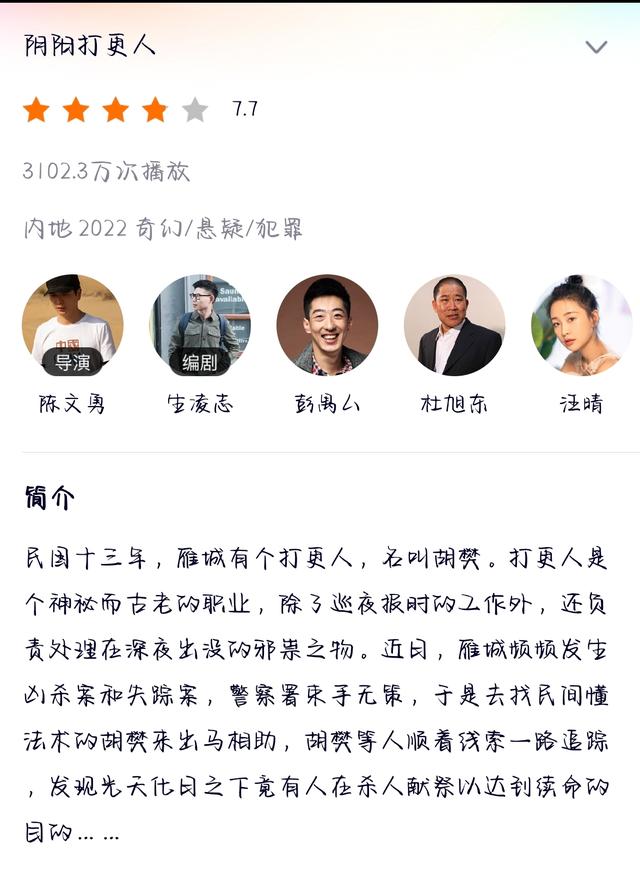Open director 陈文勇's profile
Screen dimensions: 640x871
pos(72,325)
